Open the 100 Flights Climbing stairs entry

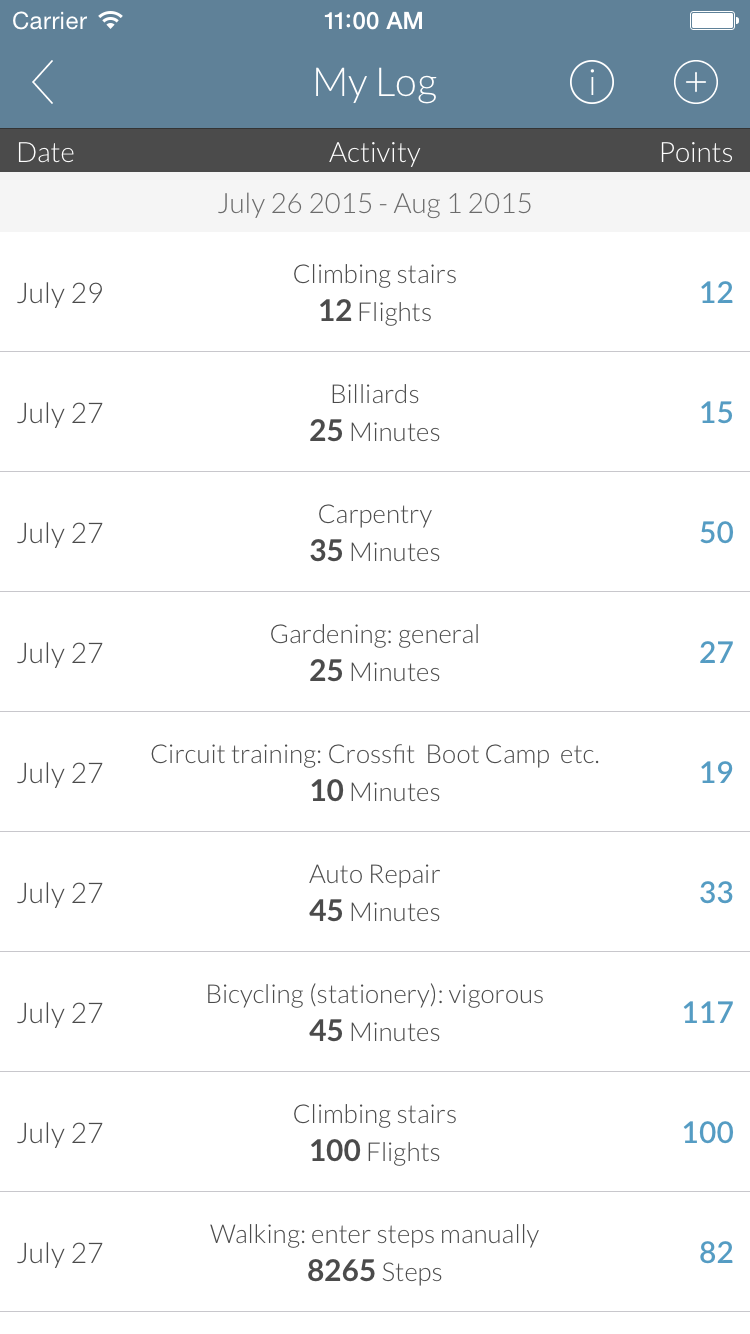375,1132
